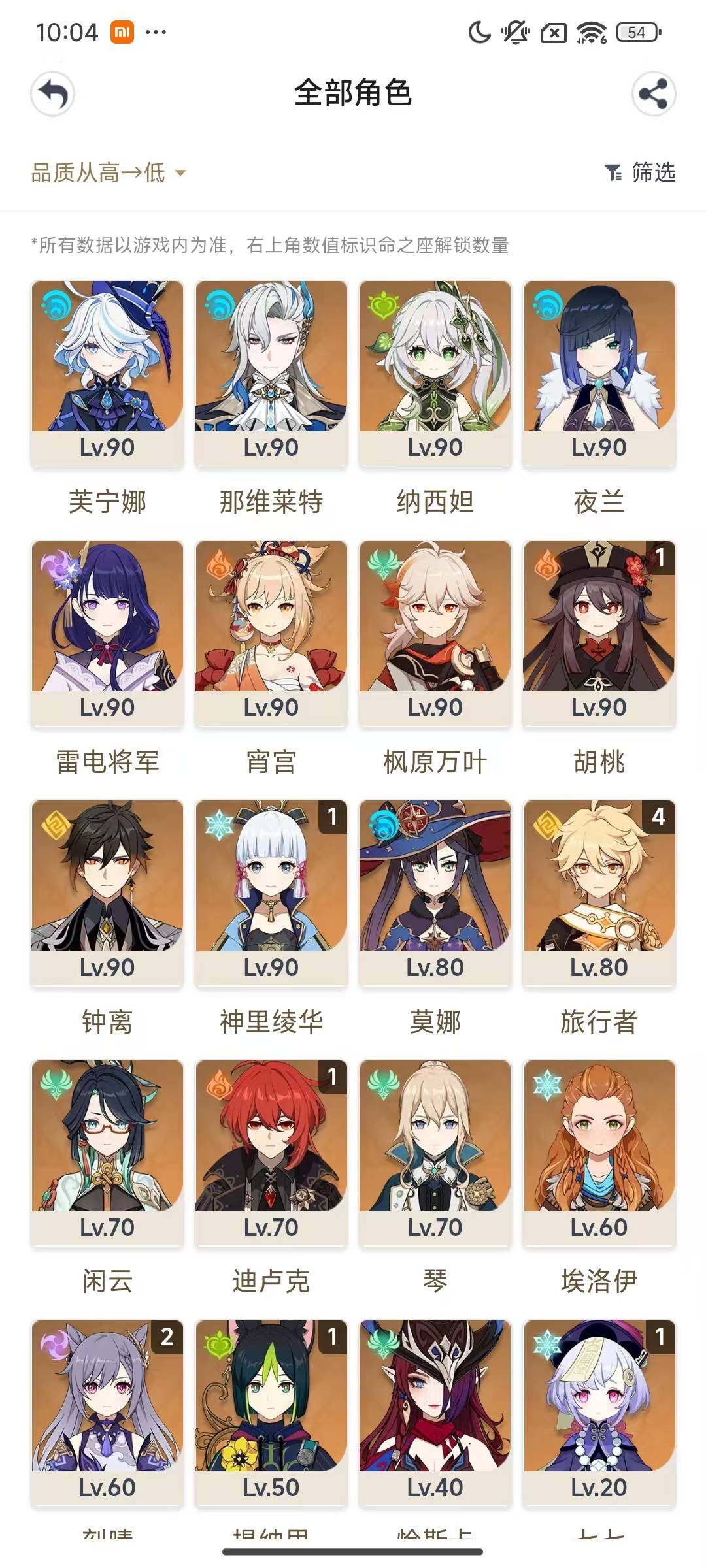View 迪卢克 character details
Viewport: 706px width, 1568px height.
point(271,1152)
